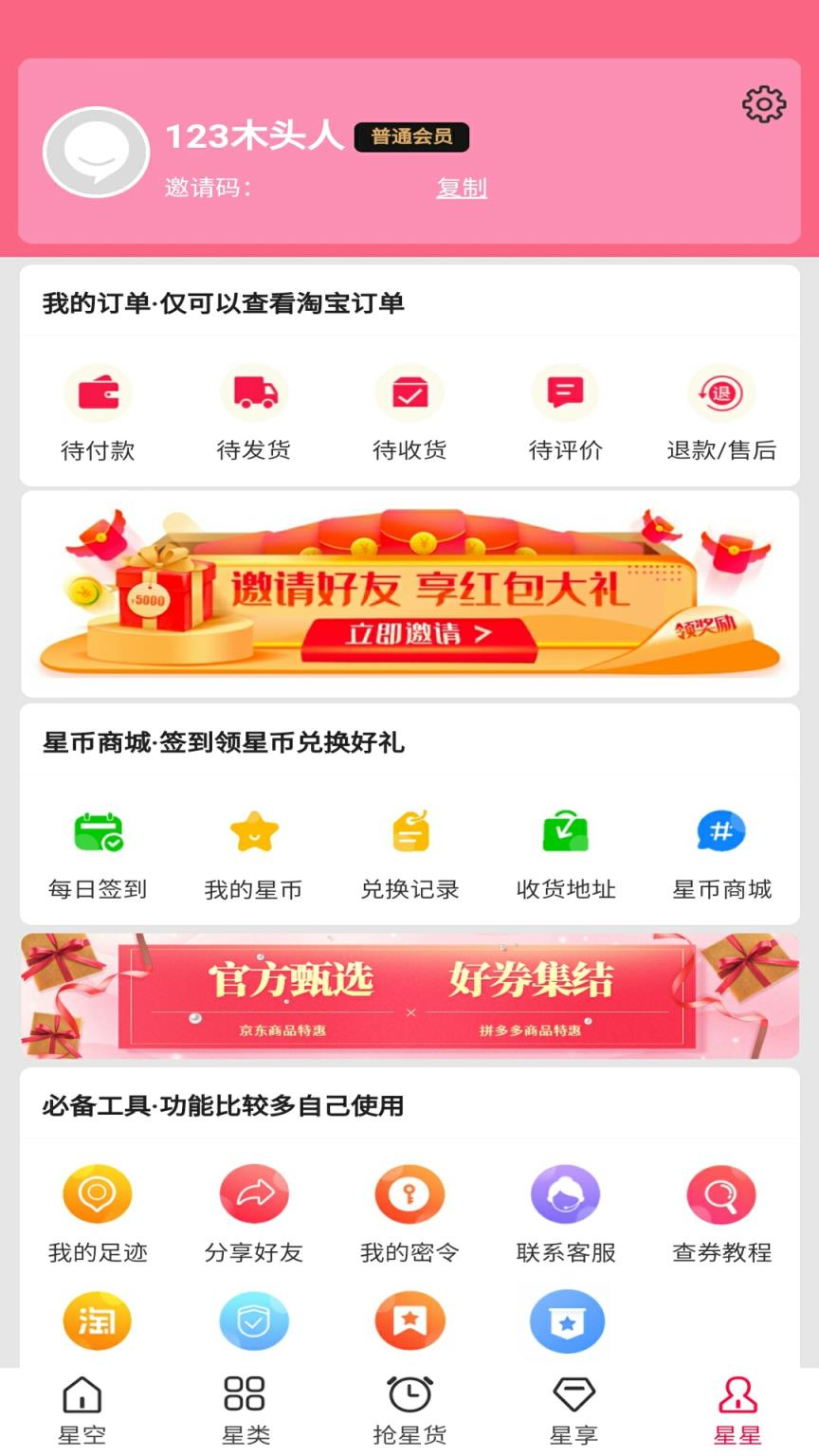Open the Taobao shortcut icon
This screenshot has width=819, height=1456.
tap(98, 1320)
